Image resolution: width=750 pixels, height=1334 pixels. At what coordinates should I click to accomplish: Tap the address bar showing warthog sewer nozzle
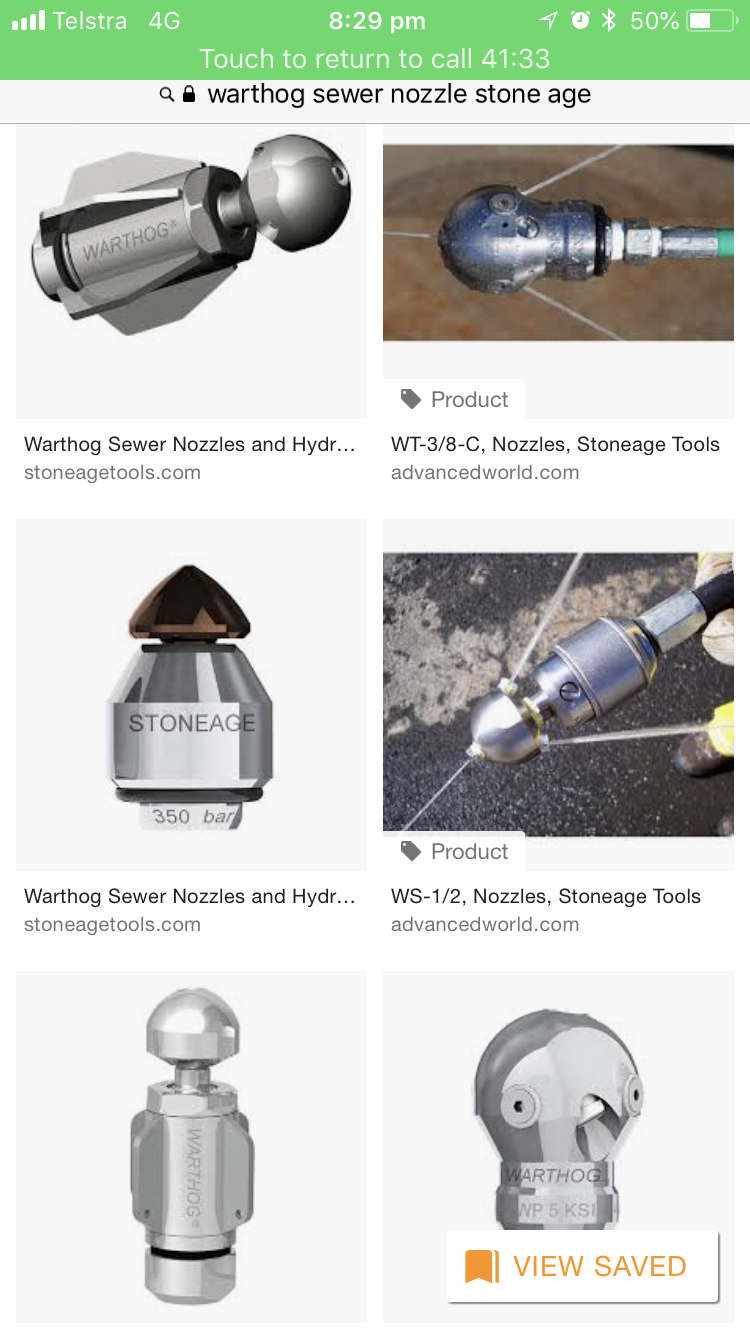point(398,95)
